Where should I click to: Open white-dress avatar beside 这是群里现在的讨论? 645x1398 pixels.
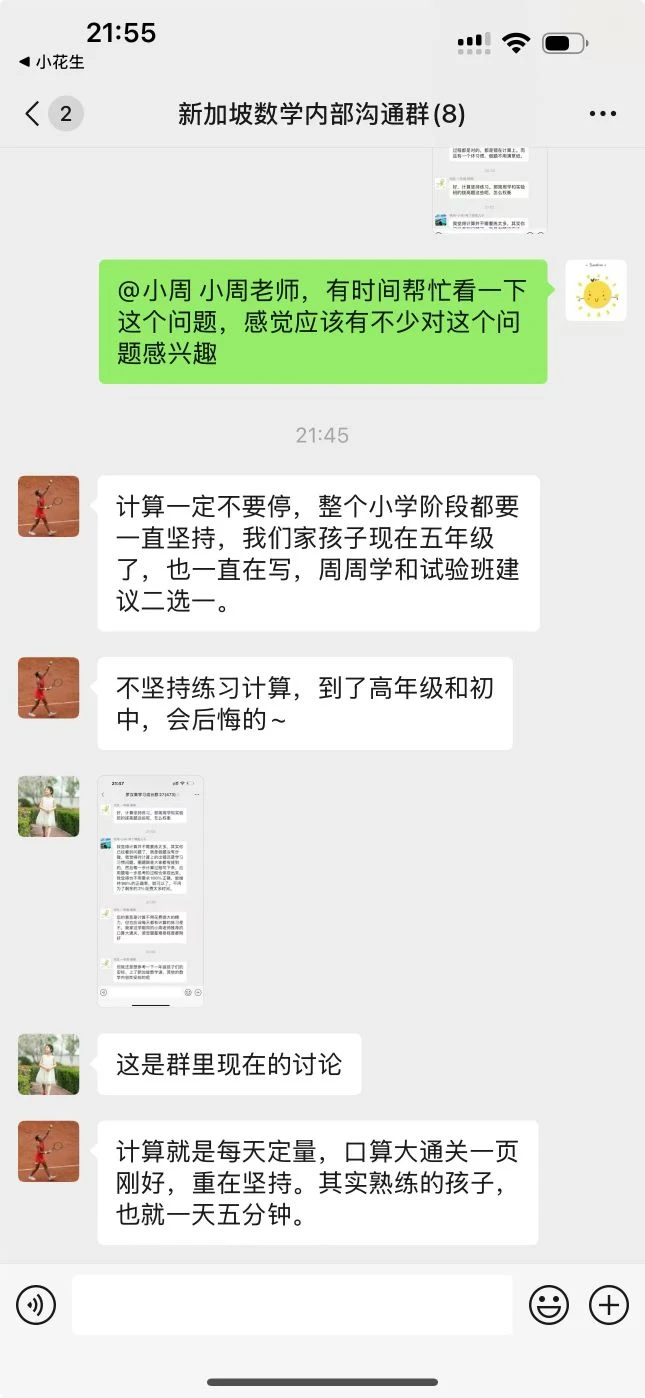[x=48, y=1064]
